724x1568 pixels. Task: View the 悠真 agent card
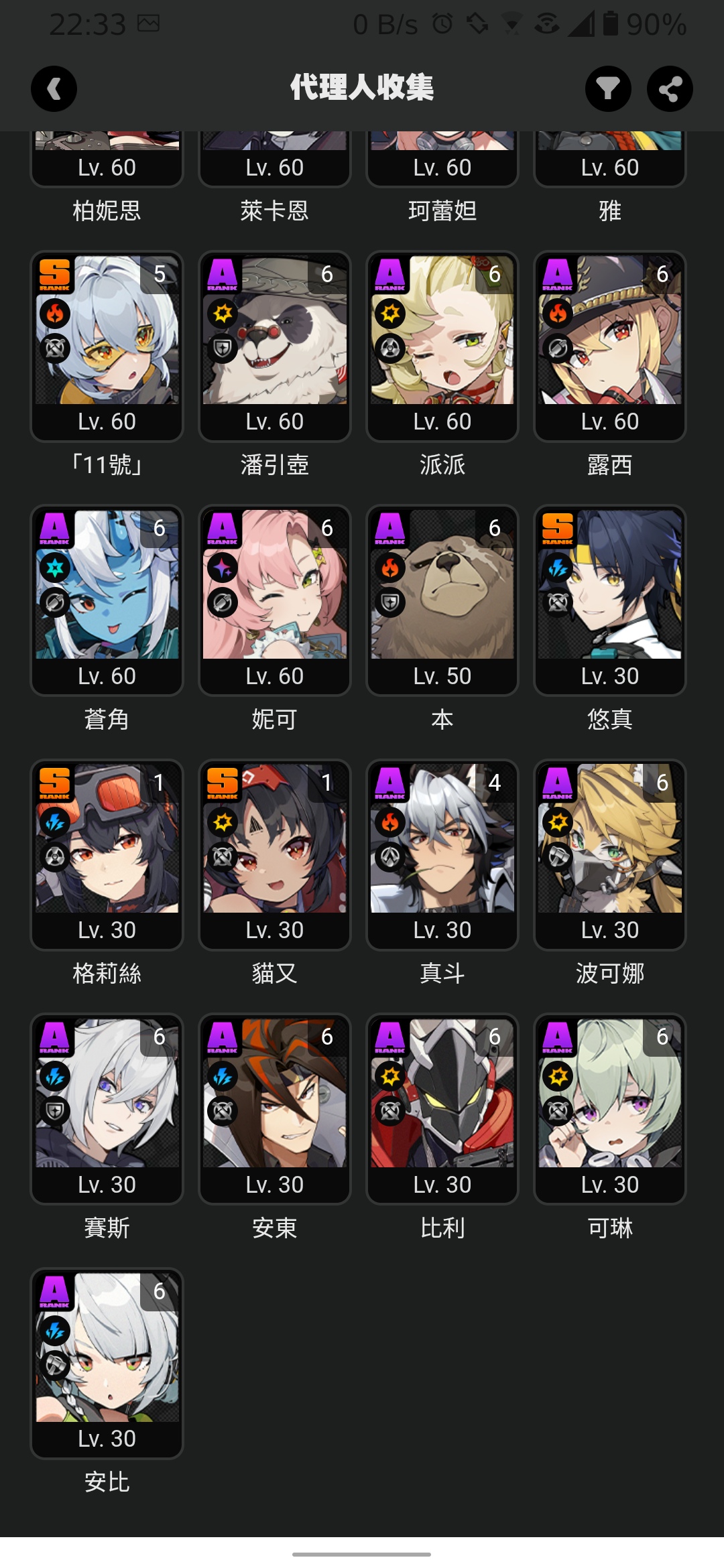[x=610, y=600]
